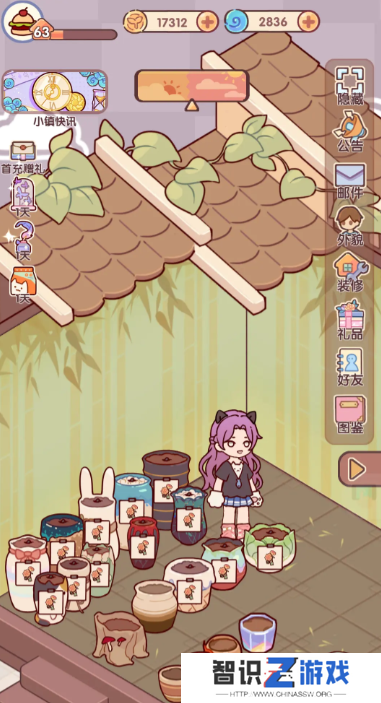Open the milk carton 1天 event icon
The width and height of the screenshot is (381, 703).
point(22,286)
